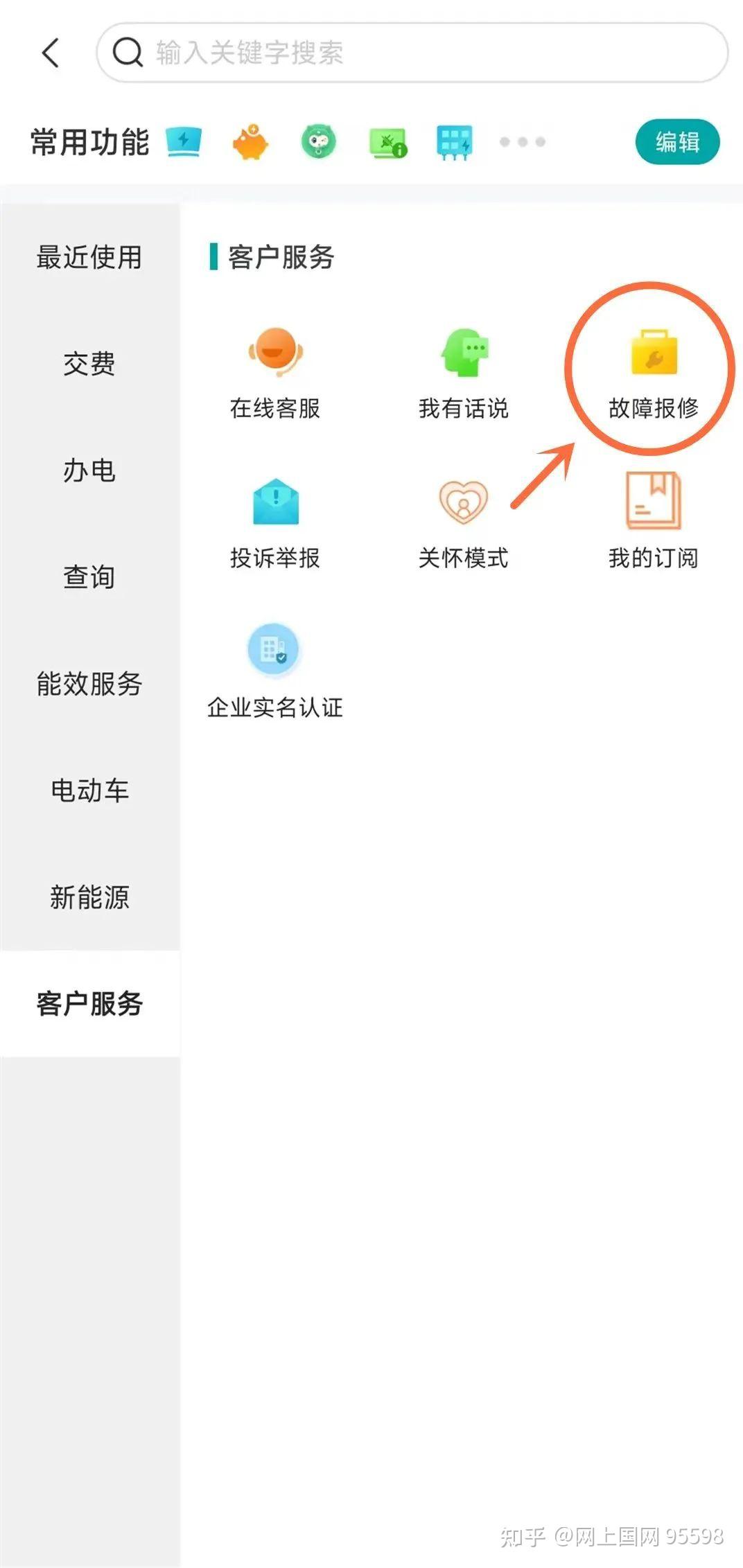The height and width of the screenshot is (1568, 743).
Task: Go back using the arrow icon
Action: point(51,53)
